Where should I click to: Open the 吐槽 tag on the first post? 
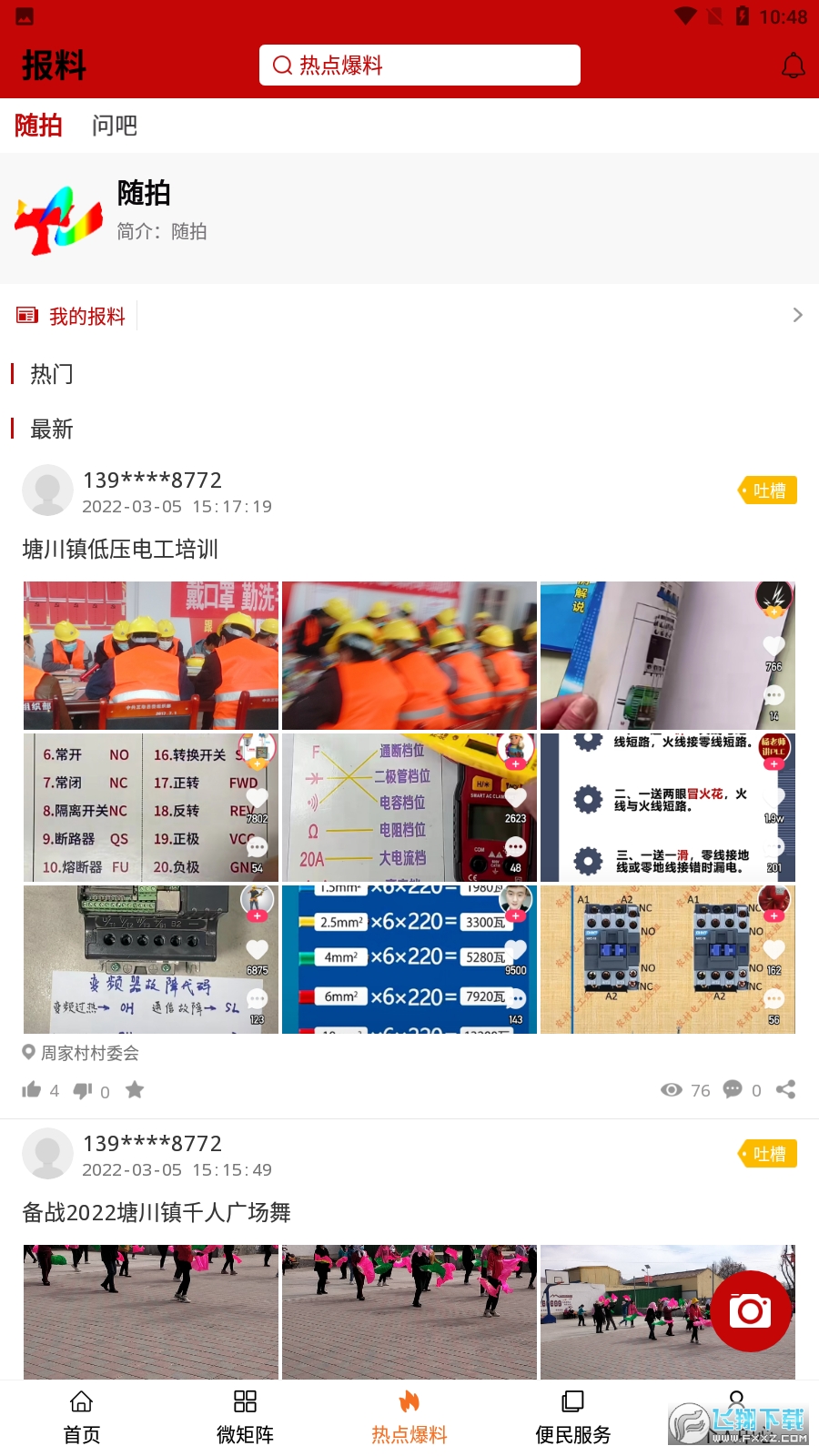[767, 490]
